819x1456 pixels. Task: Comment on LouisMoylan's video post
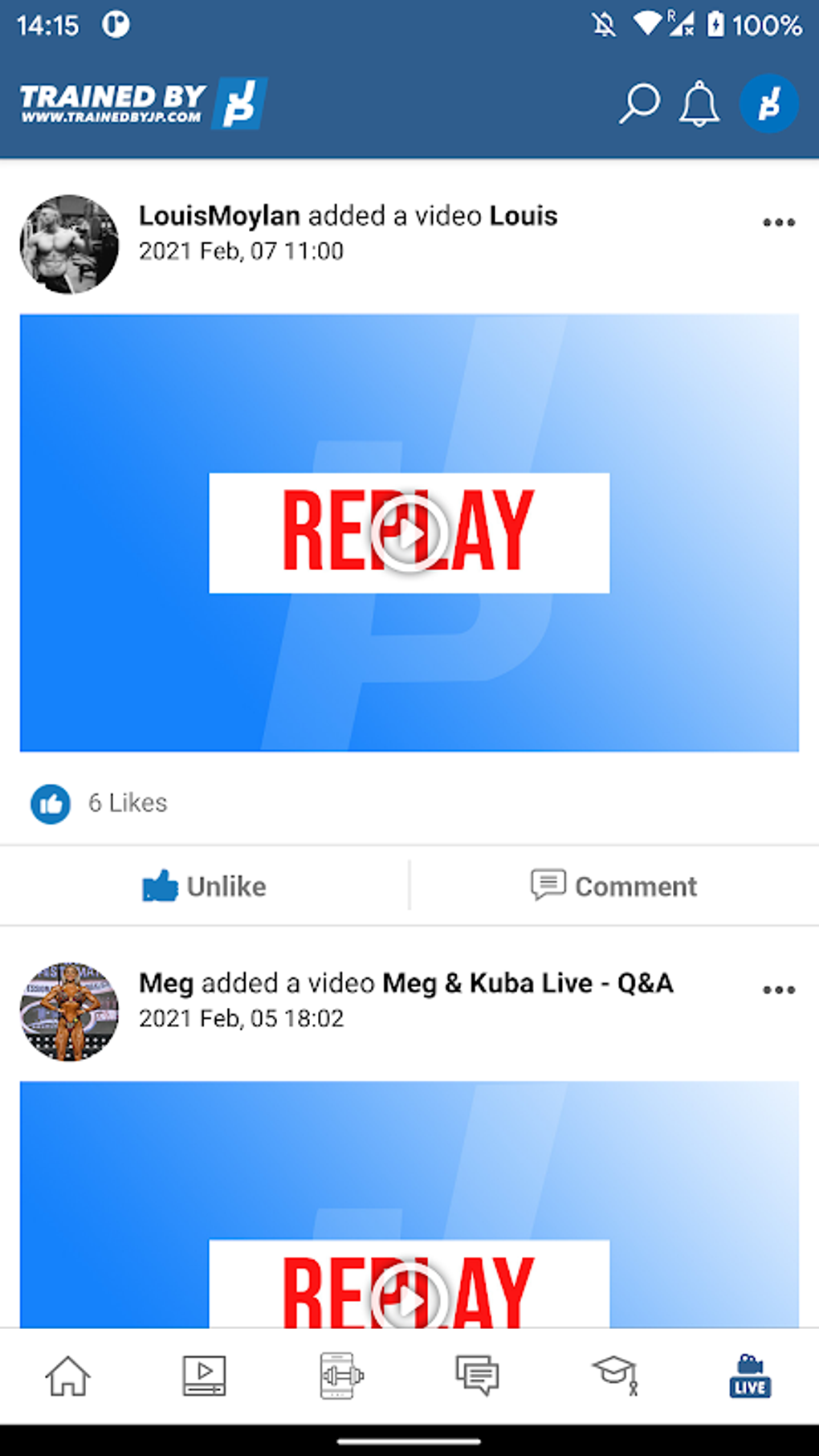pyautogui.click(x=614, y=886)
